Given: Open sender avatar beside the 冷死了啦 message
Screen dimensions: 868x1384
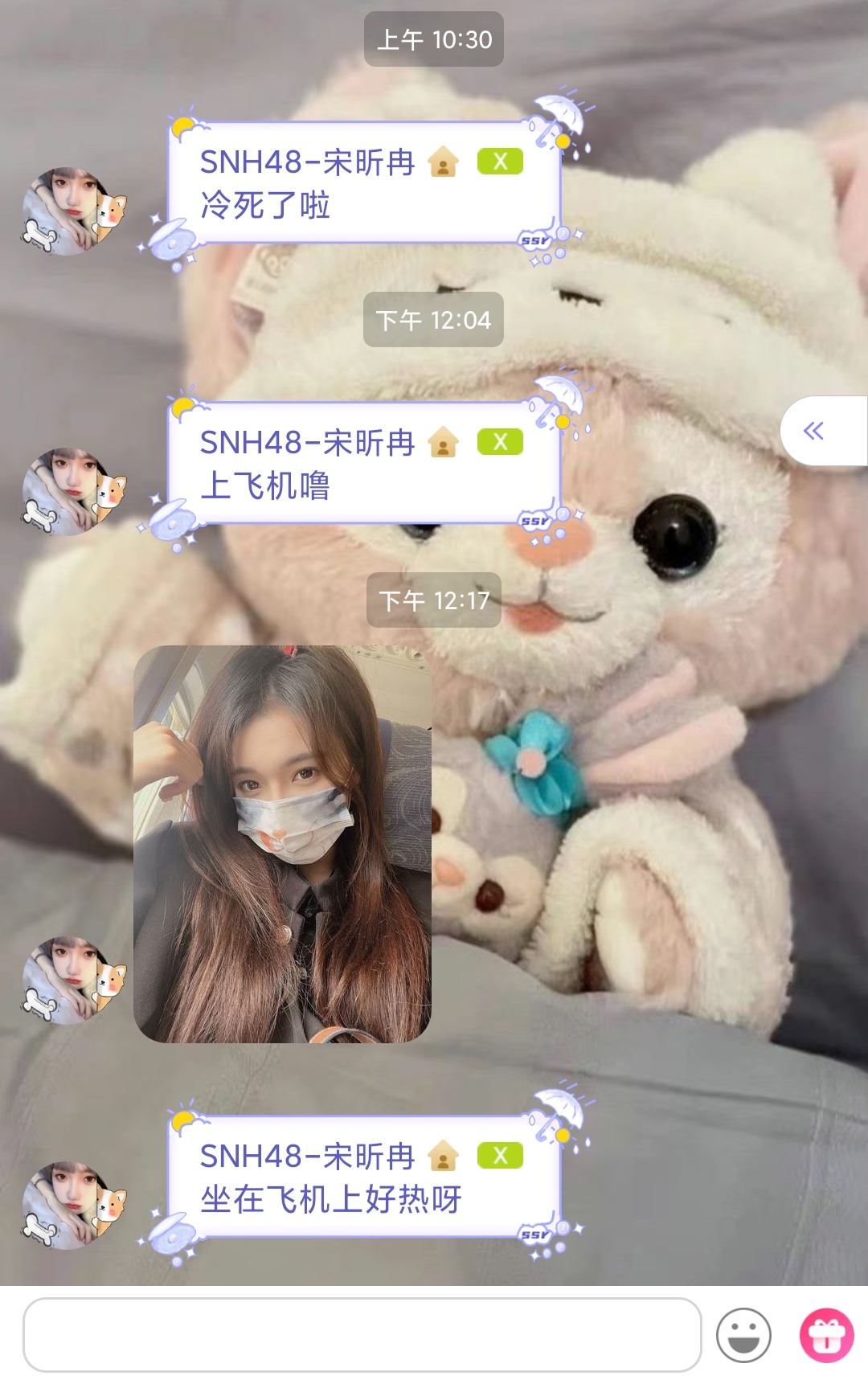Looking at the screenshot, I should click(x=74, y=211).
